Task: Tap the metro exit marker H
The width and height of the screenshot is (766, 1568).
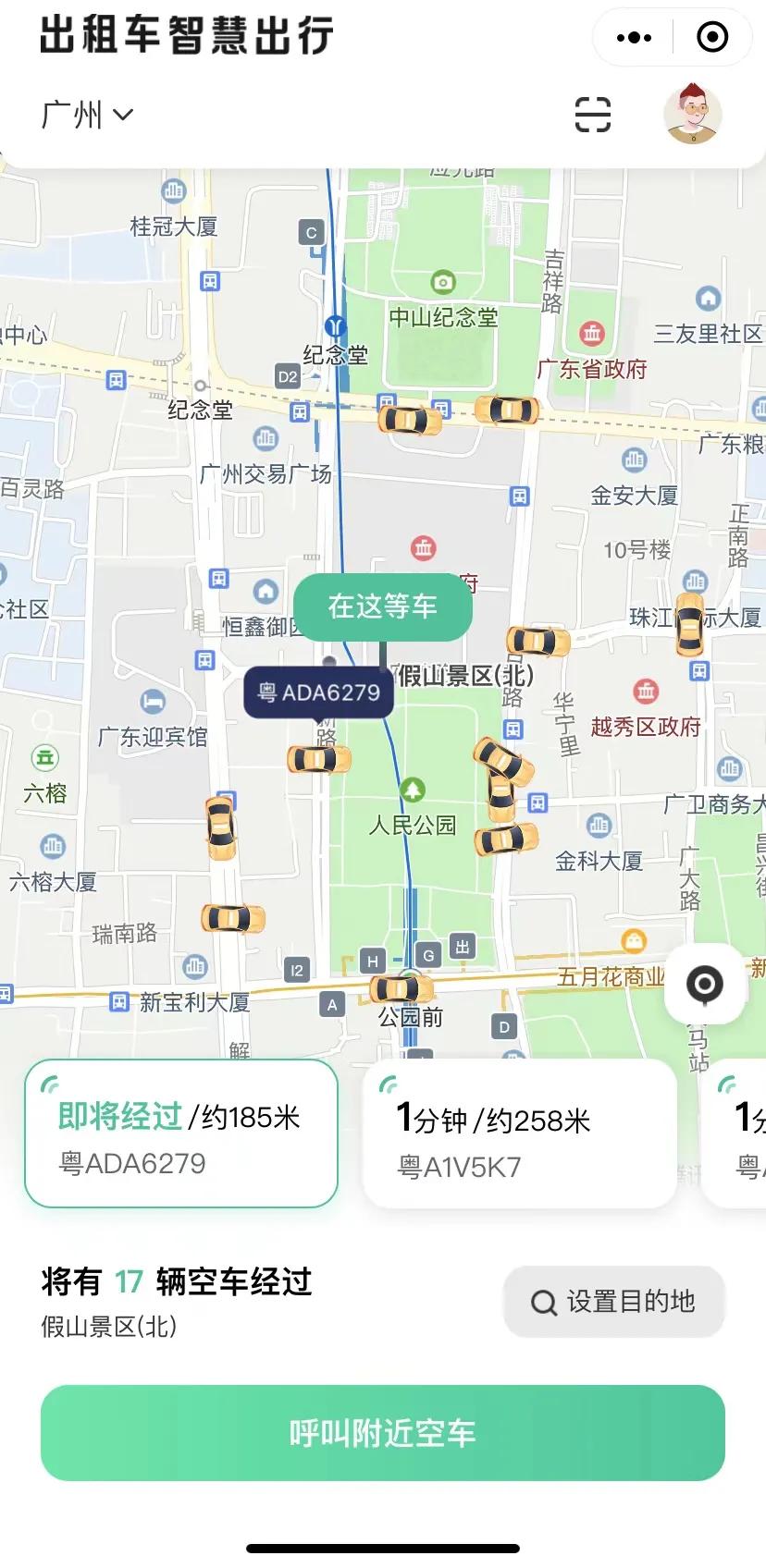Action: click(x=373, y=961)
